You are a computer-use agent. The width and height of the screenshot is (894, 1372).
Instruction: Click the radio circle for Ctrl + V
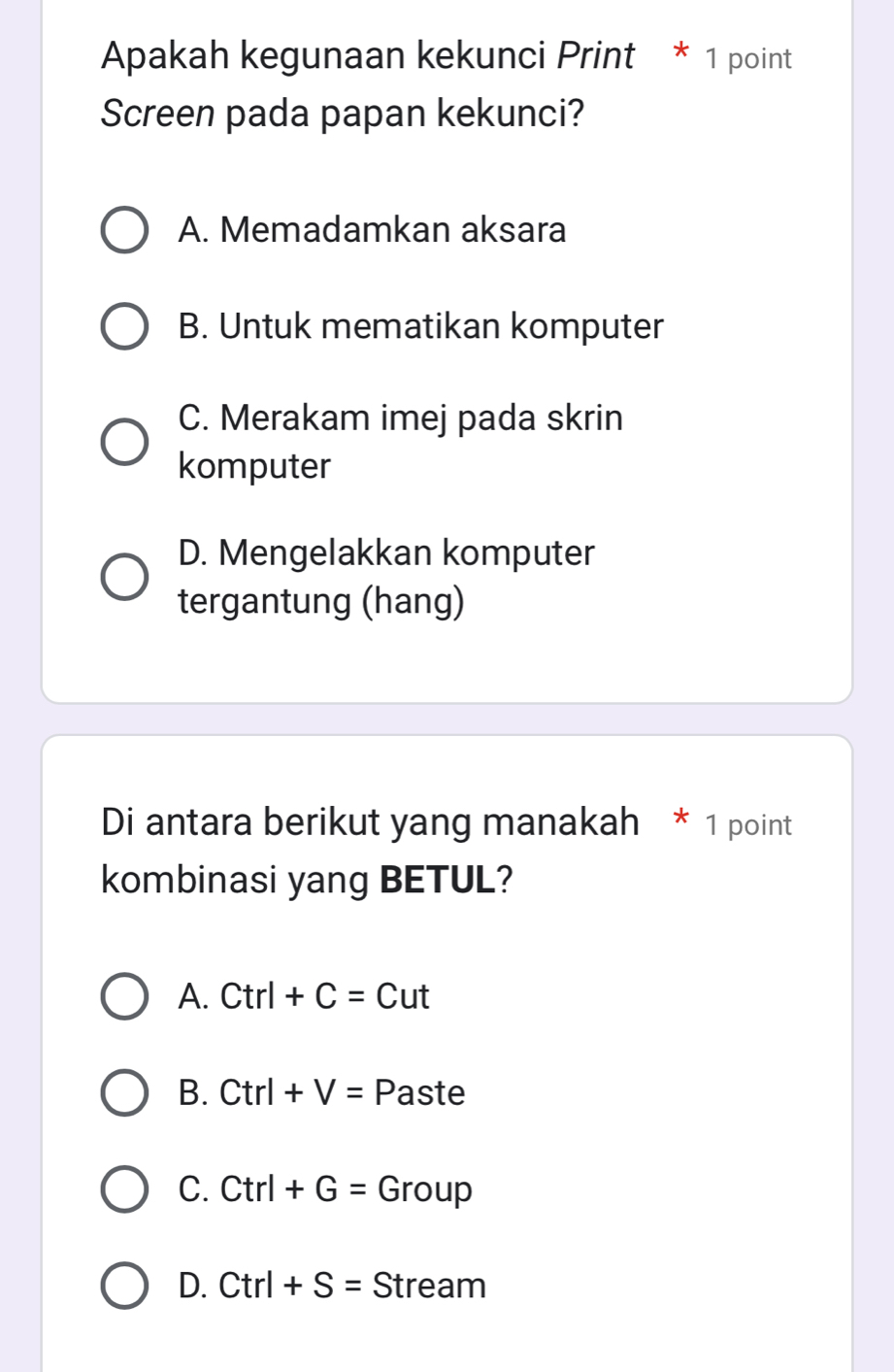pos(122,1092)
